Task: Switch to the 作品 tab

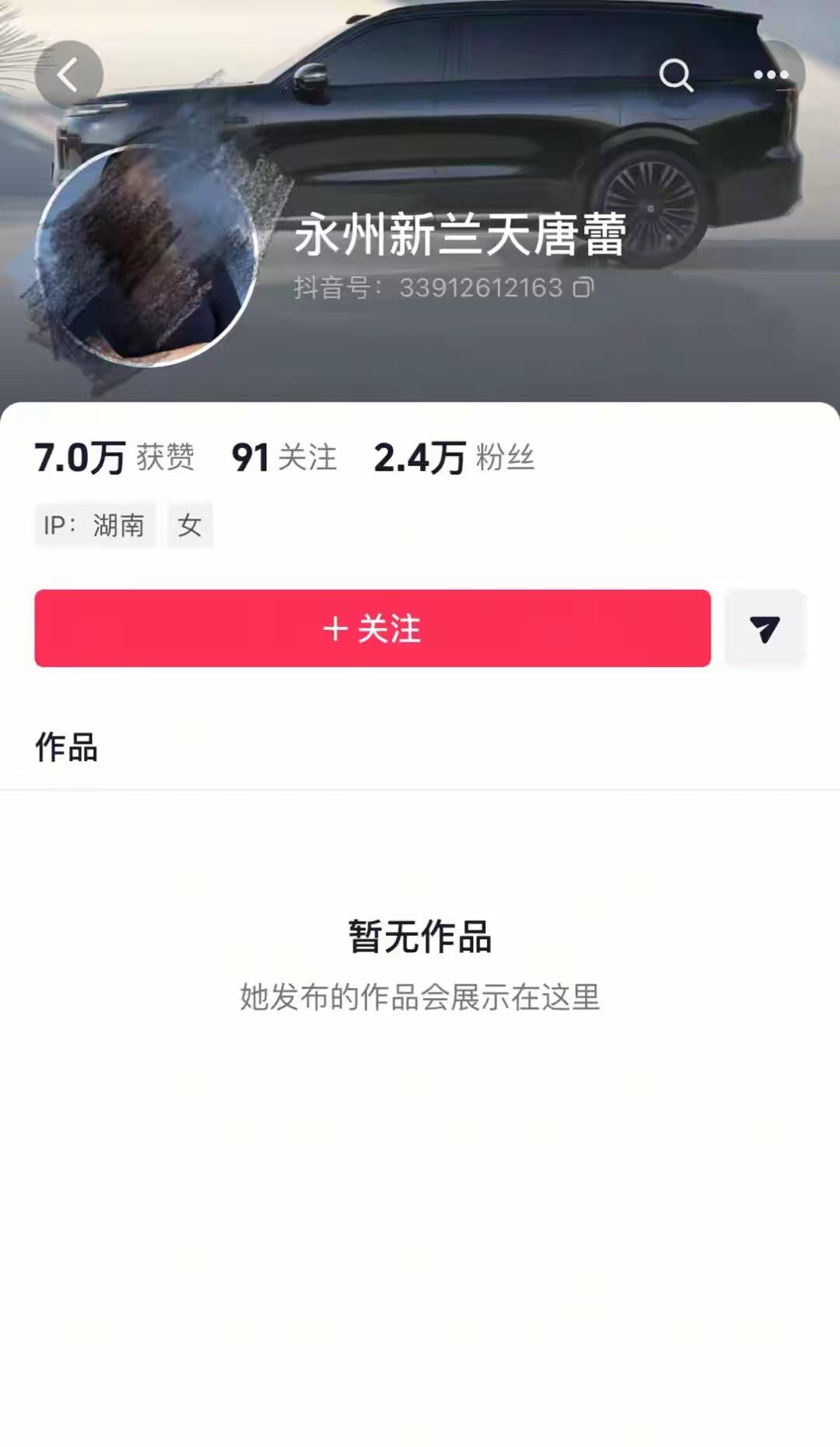Action: click(x=67, y=749)
